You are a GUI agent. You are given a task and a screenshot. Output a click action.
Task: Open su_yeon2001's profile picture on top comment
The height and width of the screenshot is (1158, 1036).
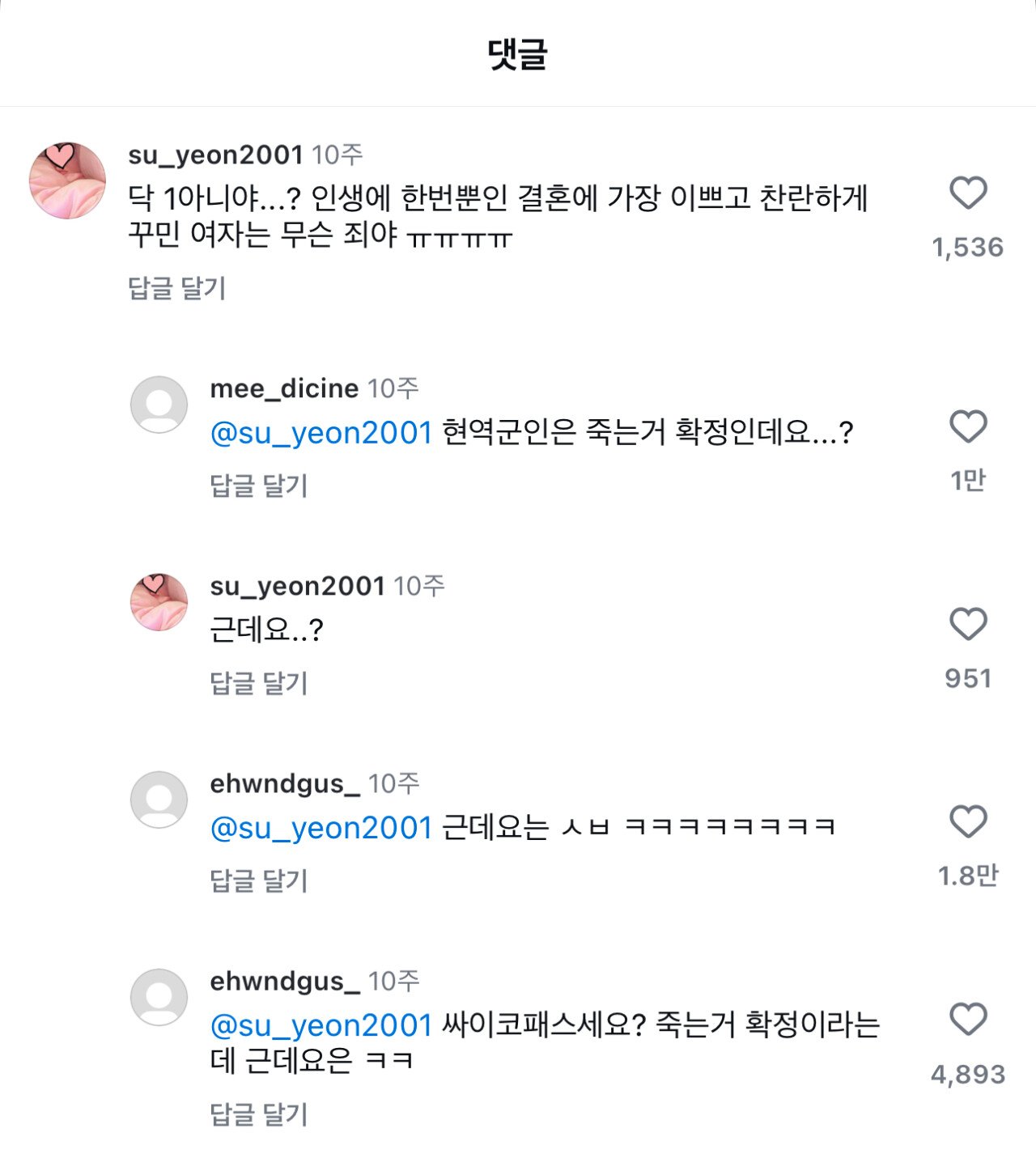pos(67,180)
